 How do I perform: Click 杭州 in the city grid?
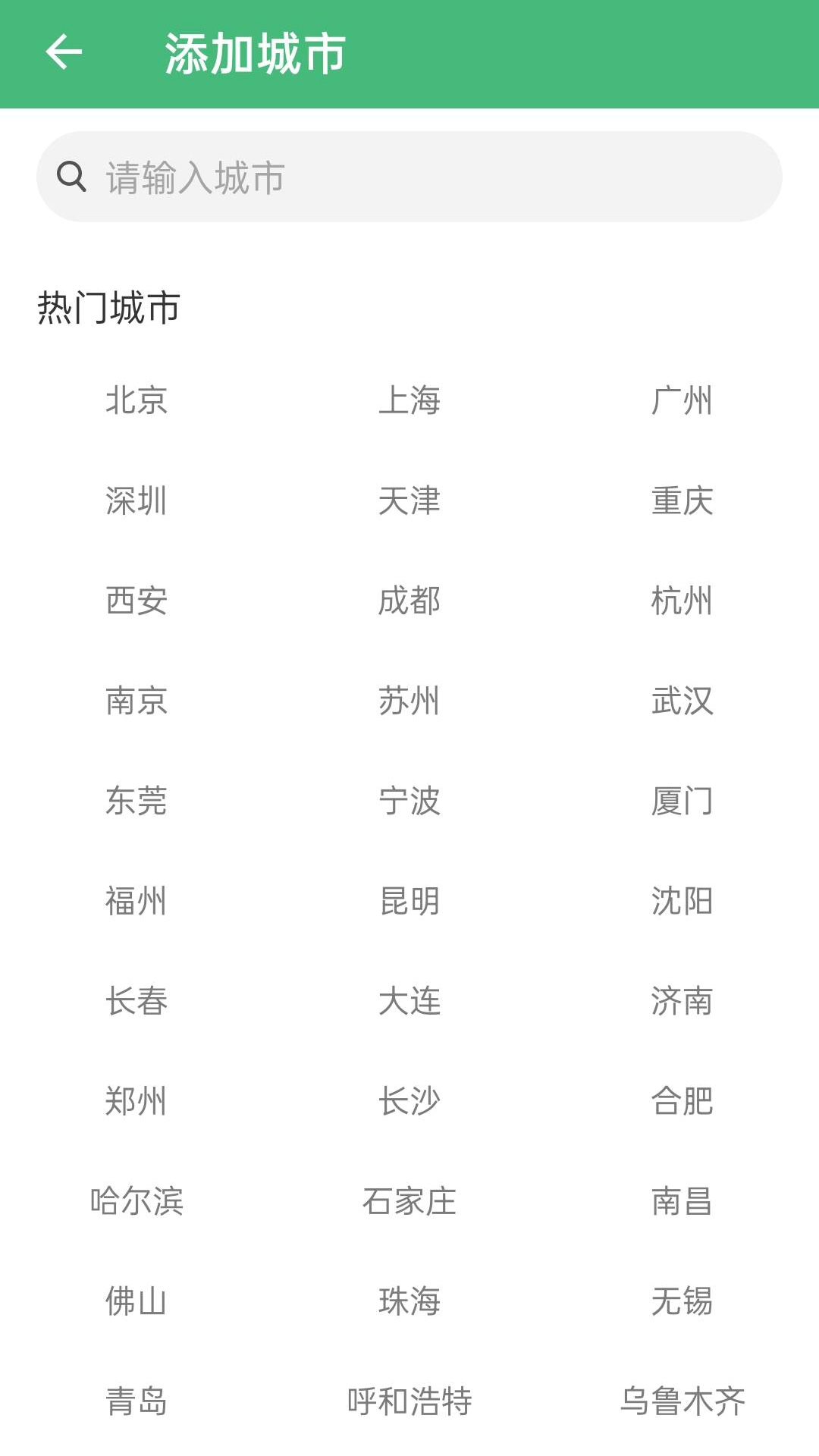click(682, 602)
